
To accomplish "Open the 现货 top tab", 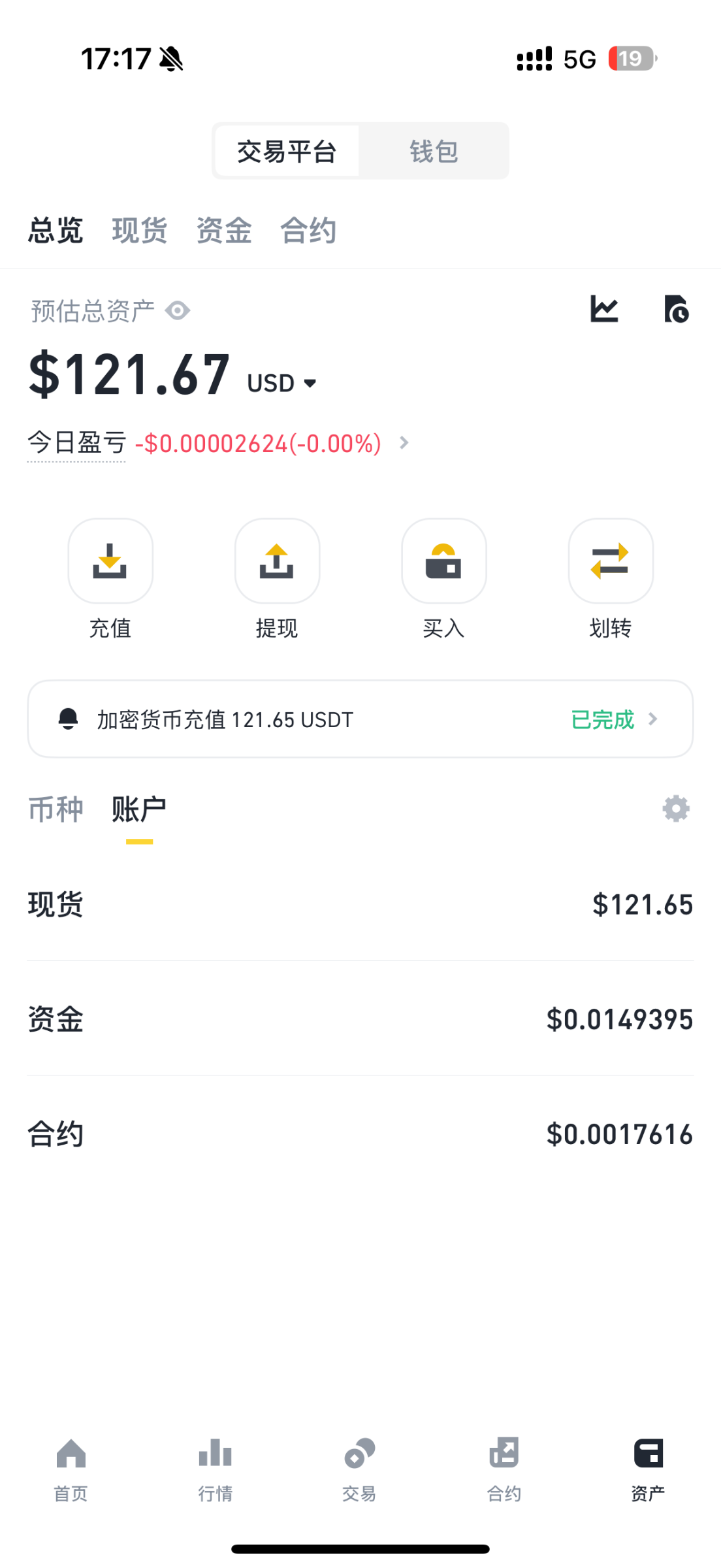I will (139, 231).
